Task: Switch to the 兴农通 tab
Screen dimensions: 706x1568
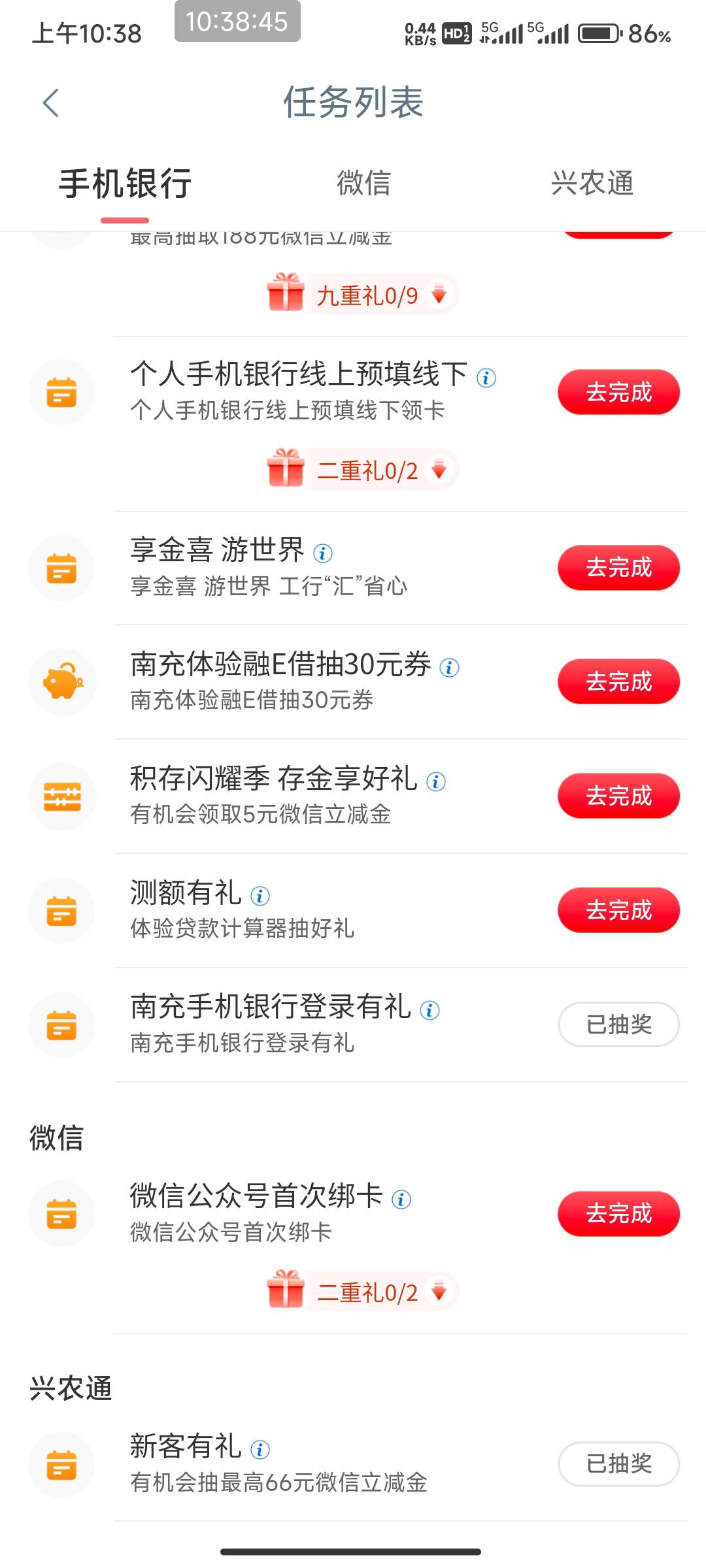Action: (x=592, y=183)
